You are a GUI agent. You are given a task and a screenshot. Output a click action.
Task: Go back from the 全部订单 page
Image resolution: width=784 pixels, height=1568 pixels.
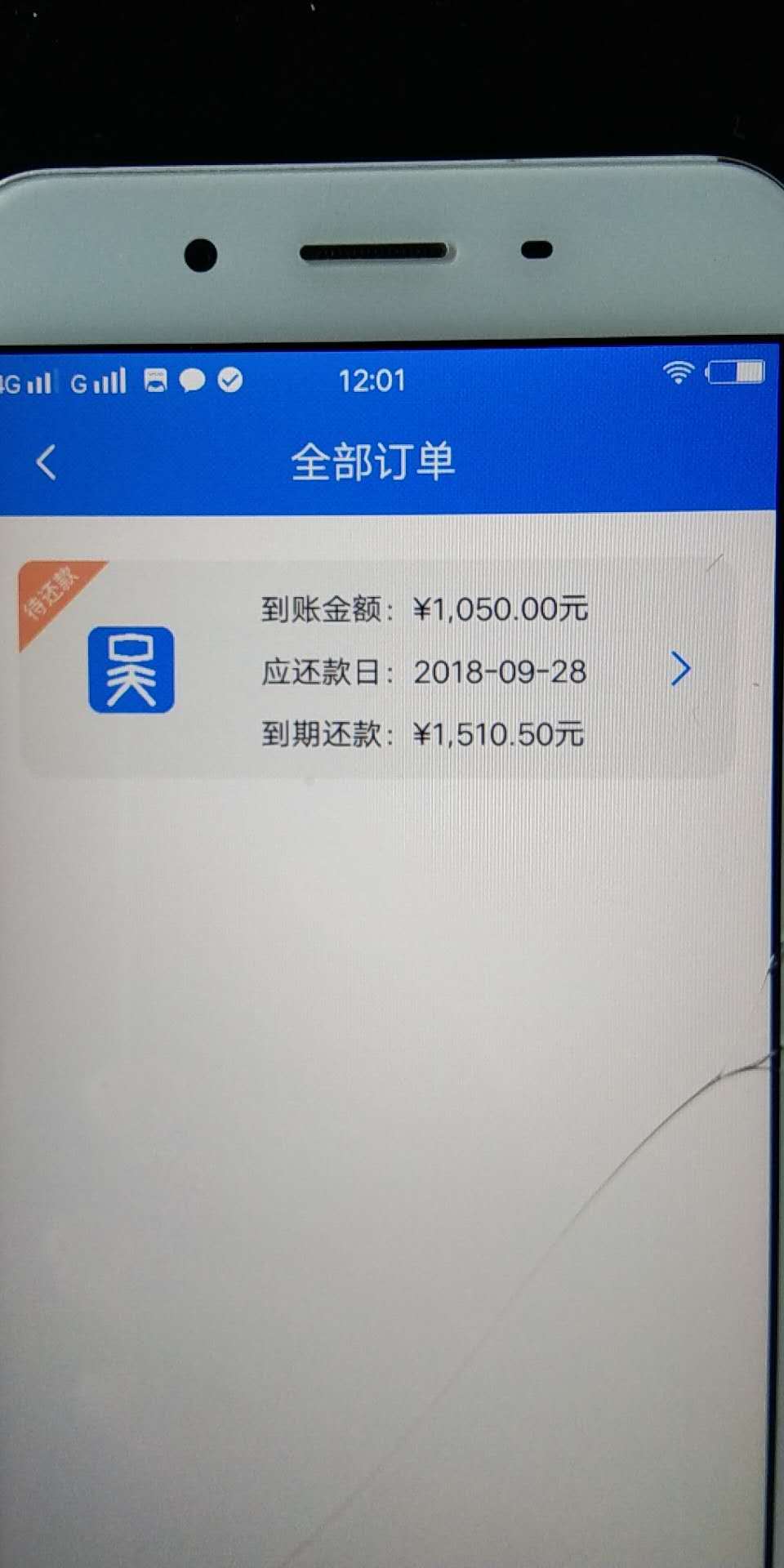click(47, 462)
